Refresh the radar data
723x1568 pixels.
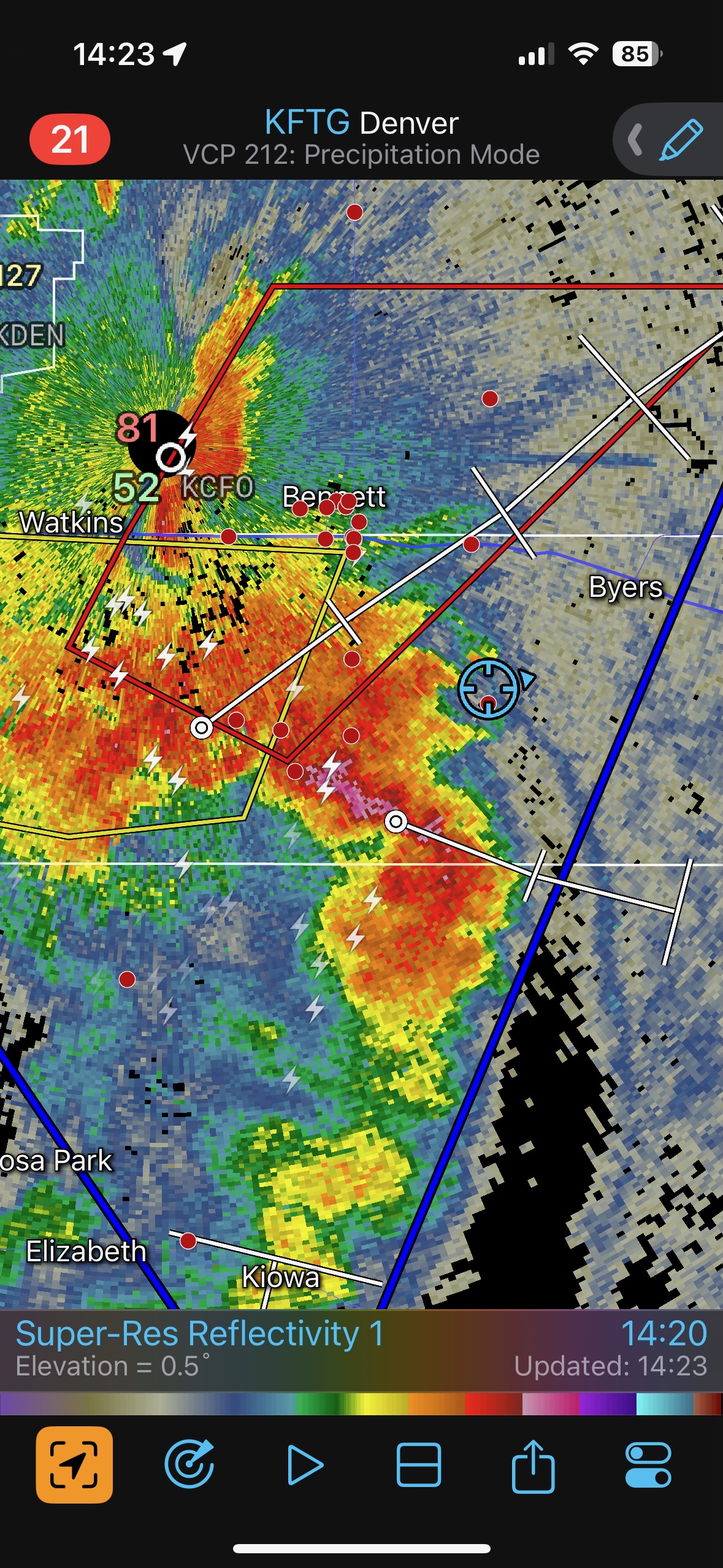pyautogui.click(x=189, y=1465)
